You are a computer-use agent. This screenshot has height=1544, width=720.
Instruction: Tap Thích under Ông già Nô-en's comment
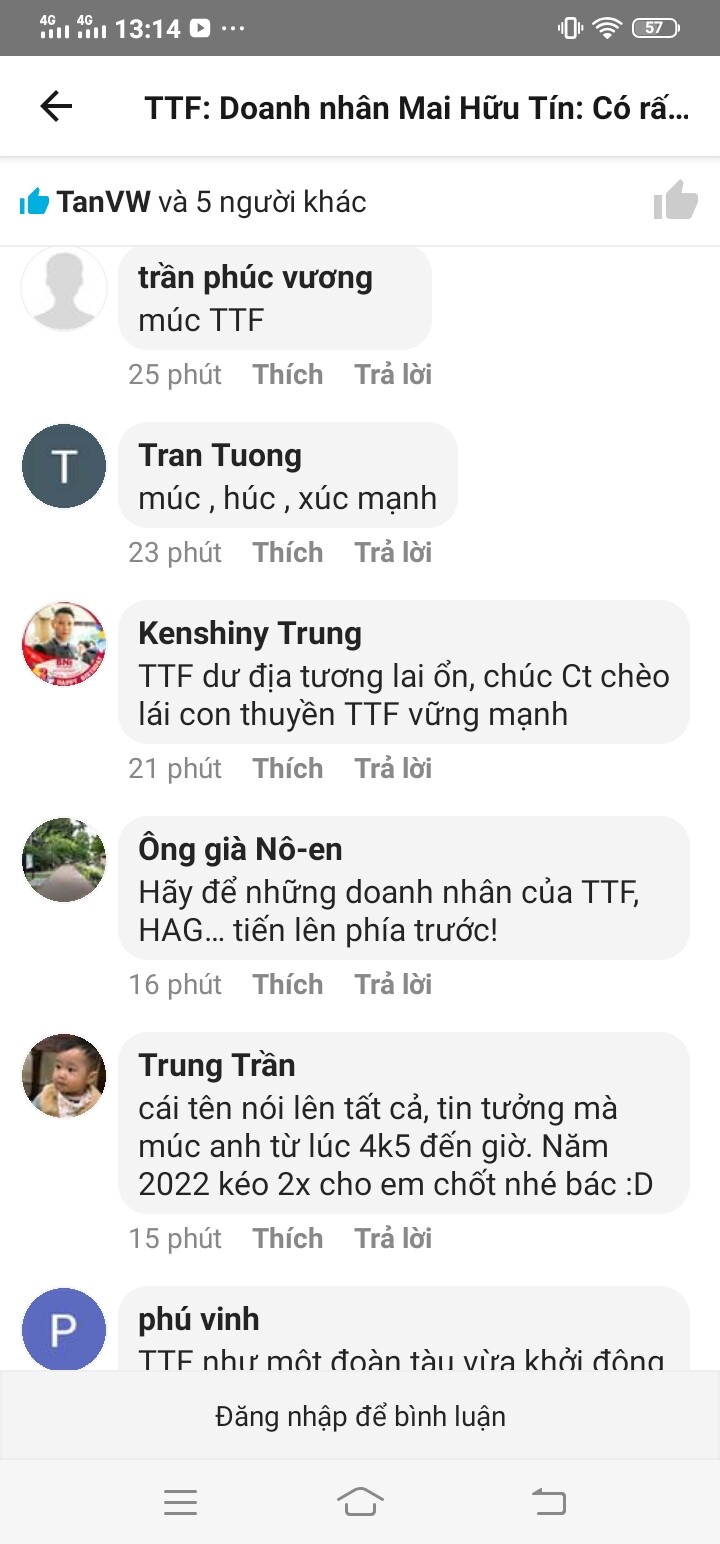pos(288,984)
